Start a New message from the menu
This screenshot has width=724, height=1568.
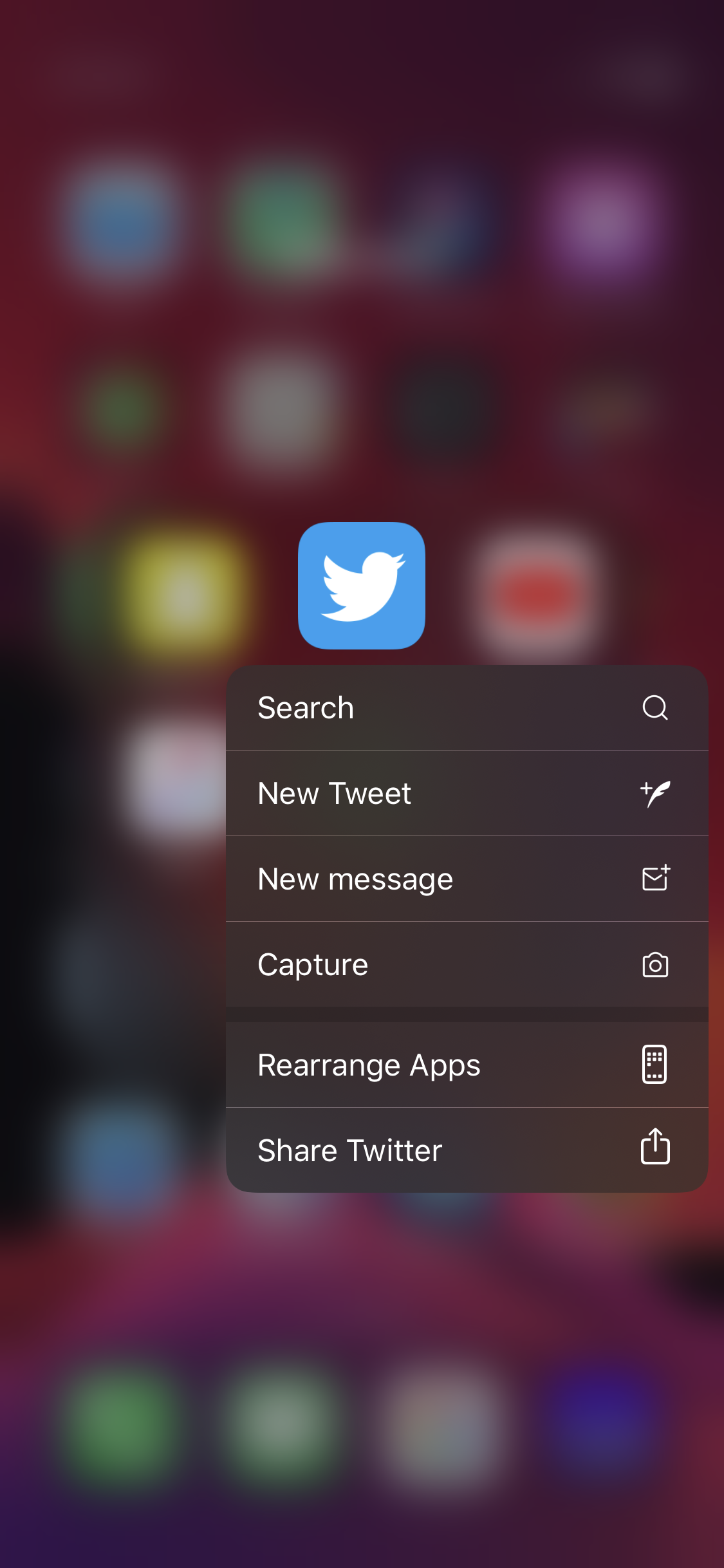pyautogui.click(x=467, y=879)
